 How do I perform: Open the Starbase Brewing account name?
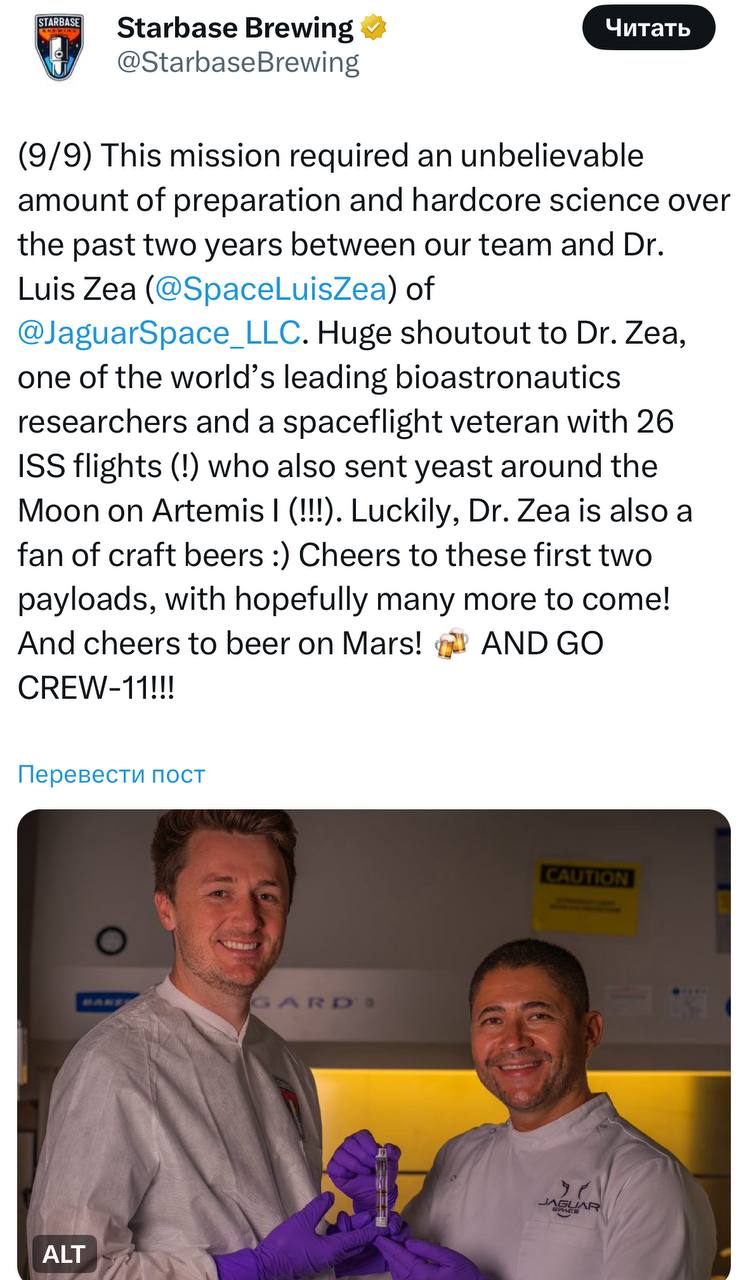[236, 28]
